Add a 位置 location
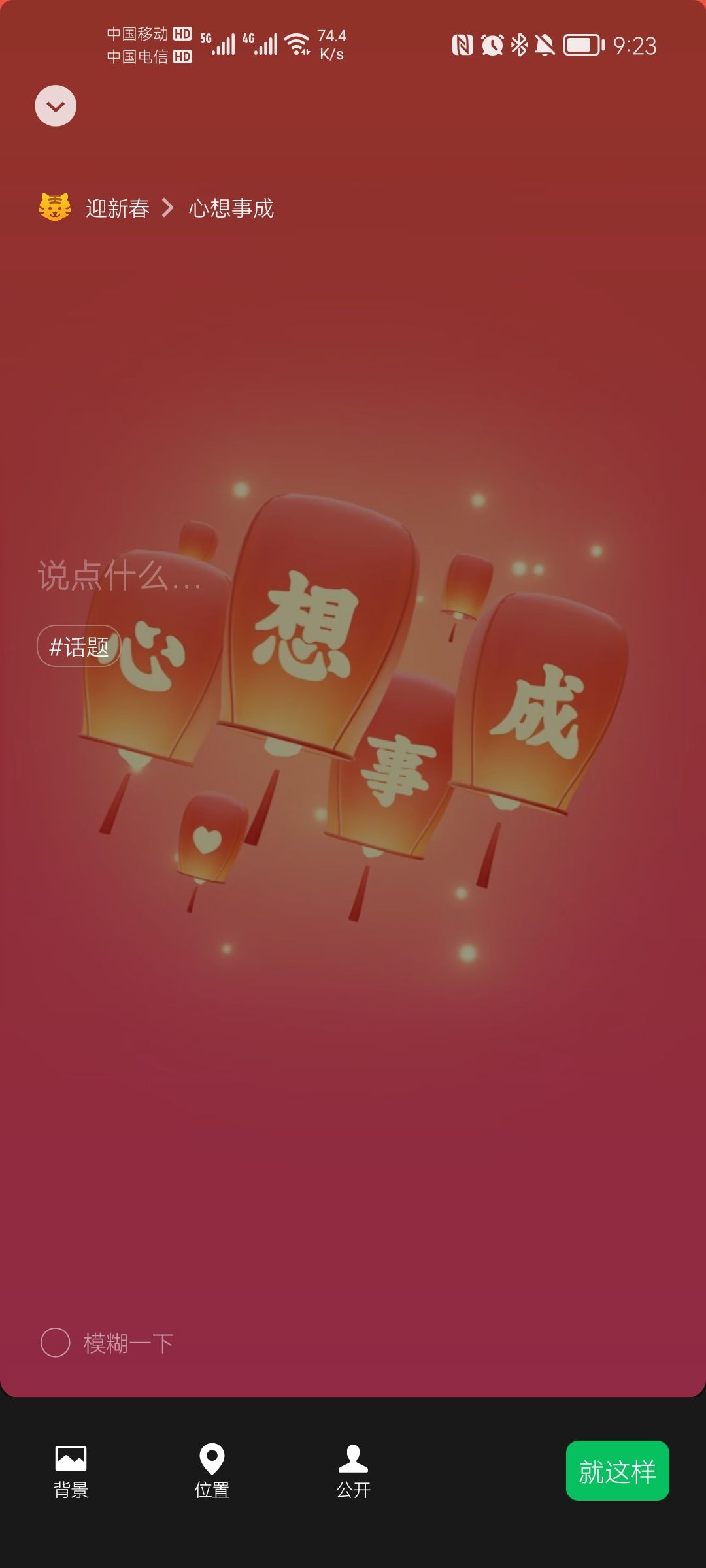 click(x=212, y=1470)
